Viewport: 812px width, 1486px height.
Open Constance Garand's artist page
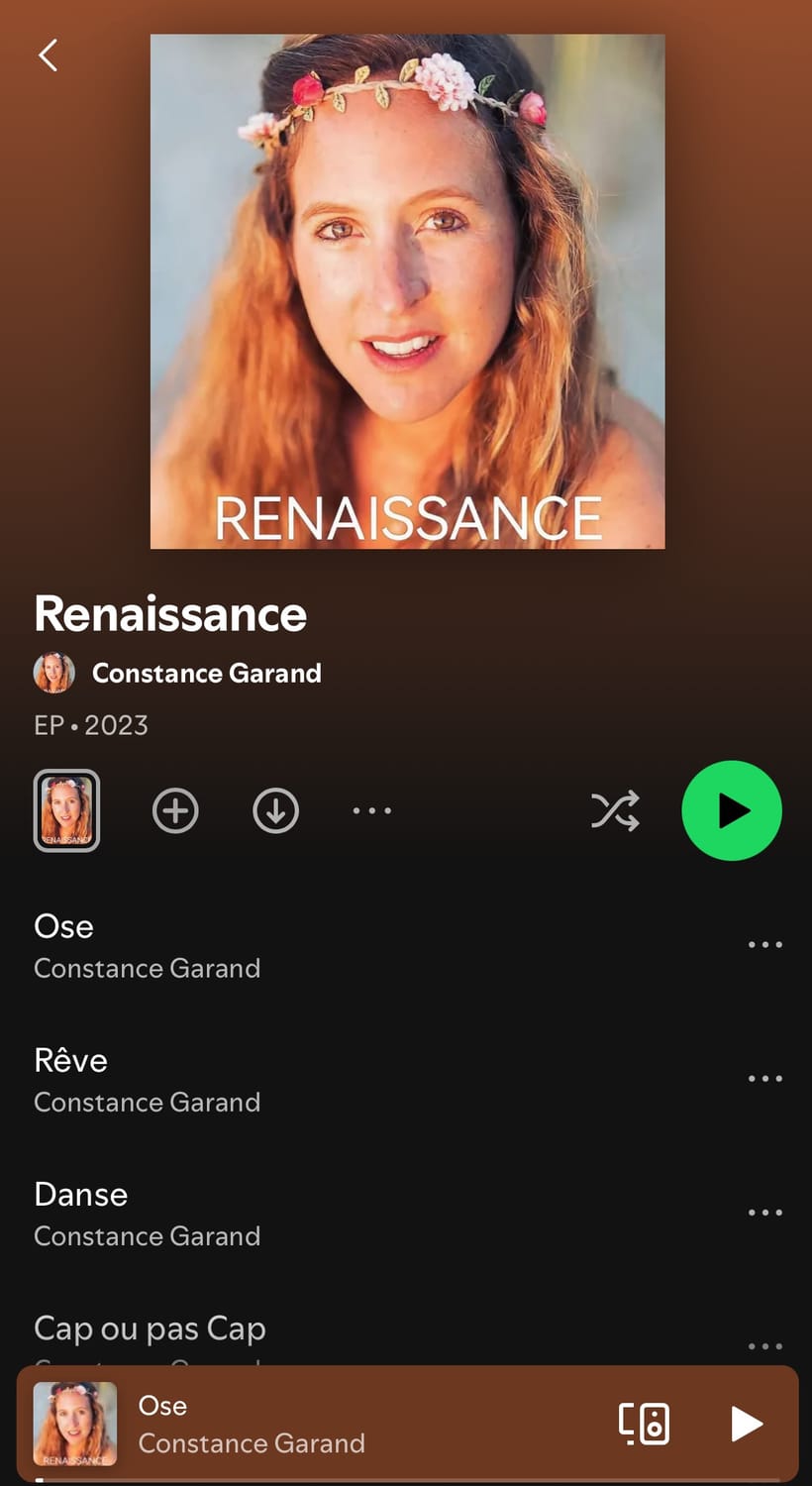pos(206,674)
